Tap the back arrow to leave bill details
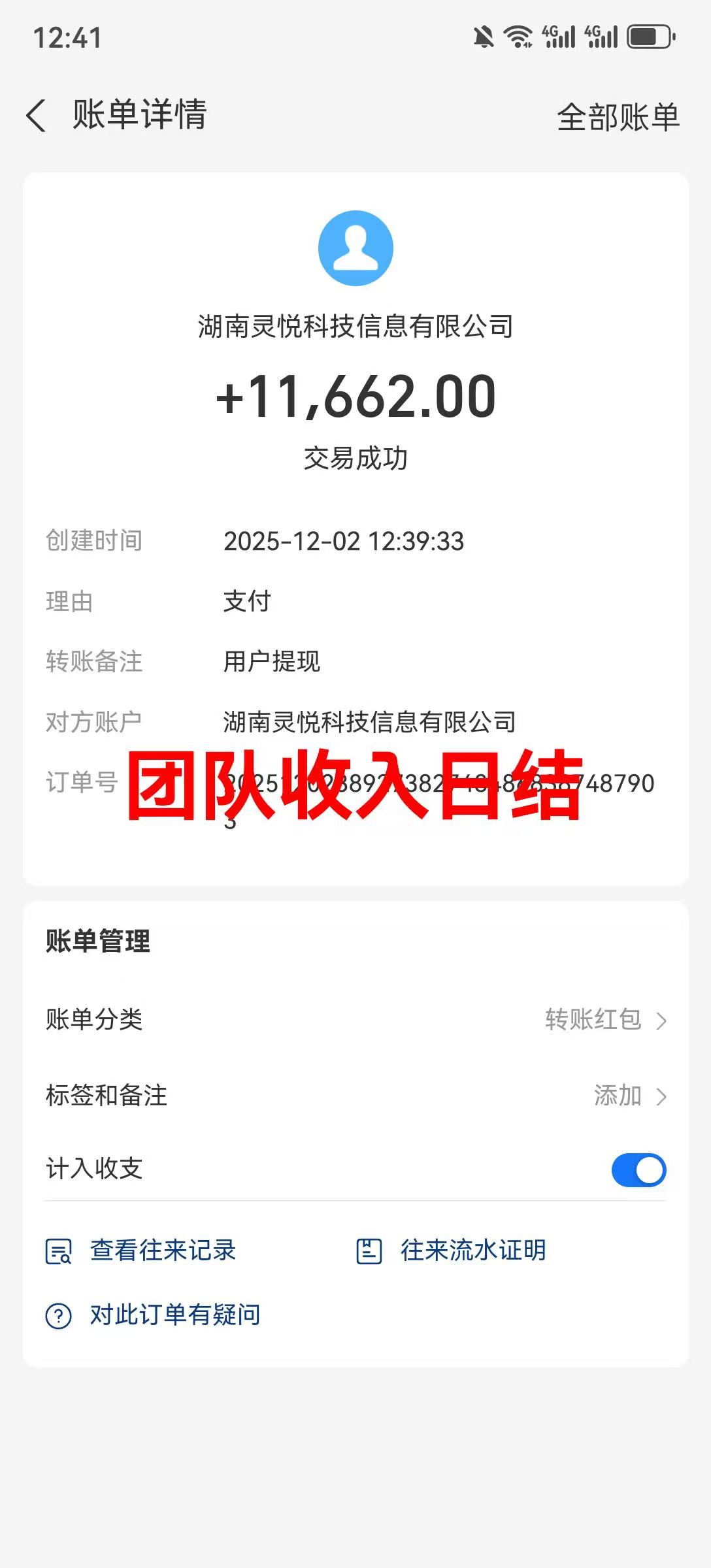This screenshot has width=711, height=1568. pyautogui.click(x=37, y=115)
